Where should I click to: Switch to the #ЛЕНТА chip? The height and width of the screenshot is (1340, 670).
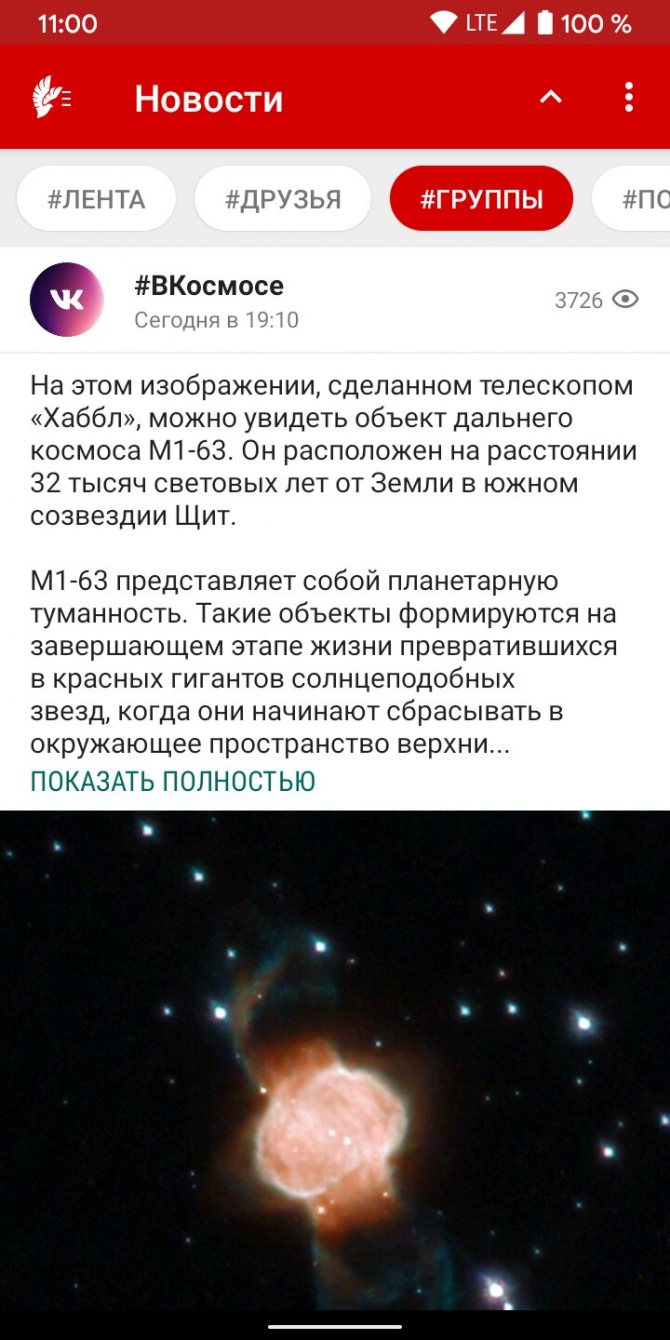[x=96, y=199]
